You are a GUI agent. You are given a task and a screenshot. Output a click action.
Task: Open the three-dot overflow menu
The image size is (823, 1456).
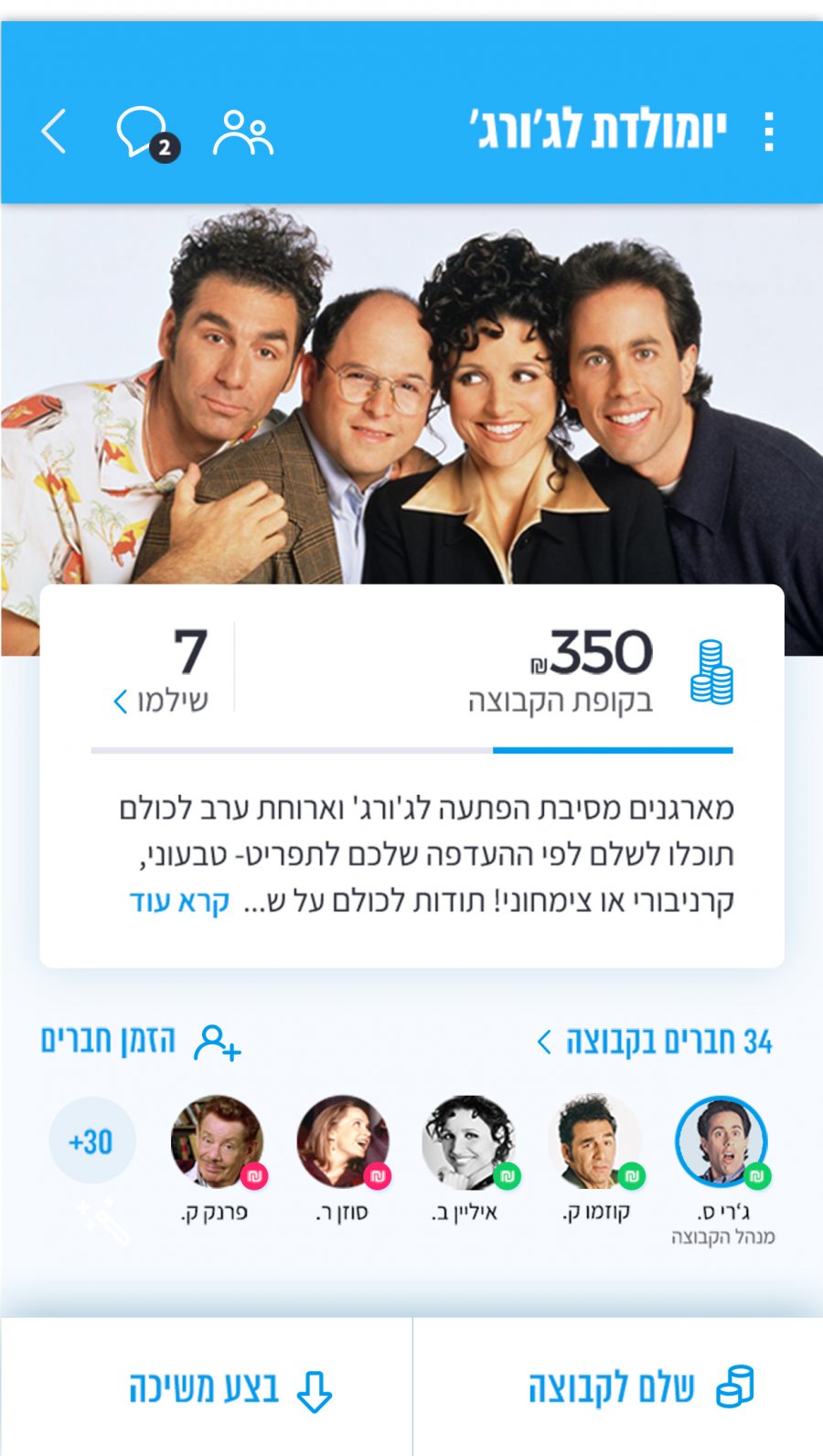768,132
